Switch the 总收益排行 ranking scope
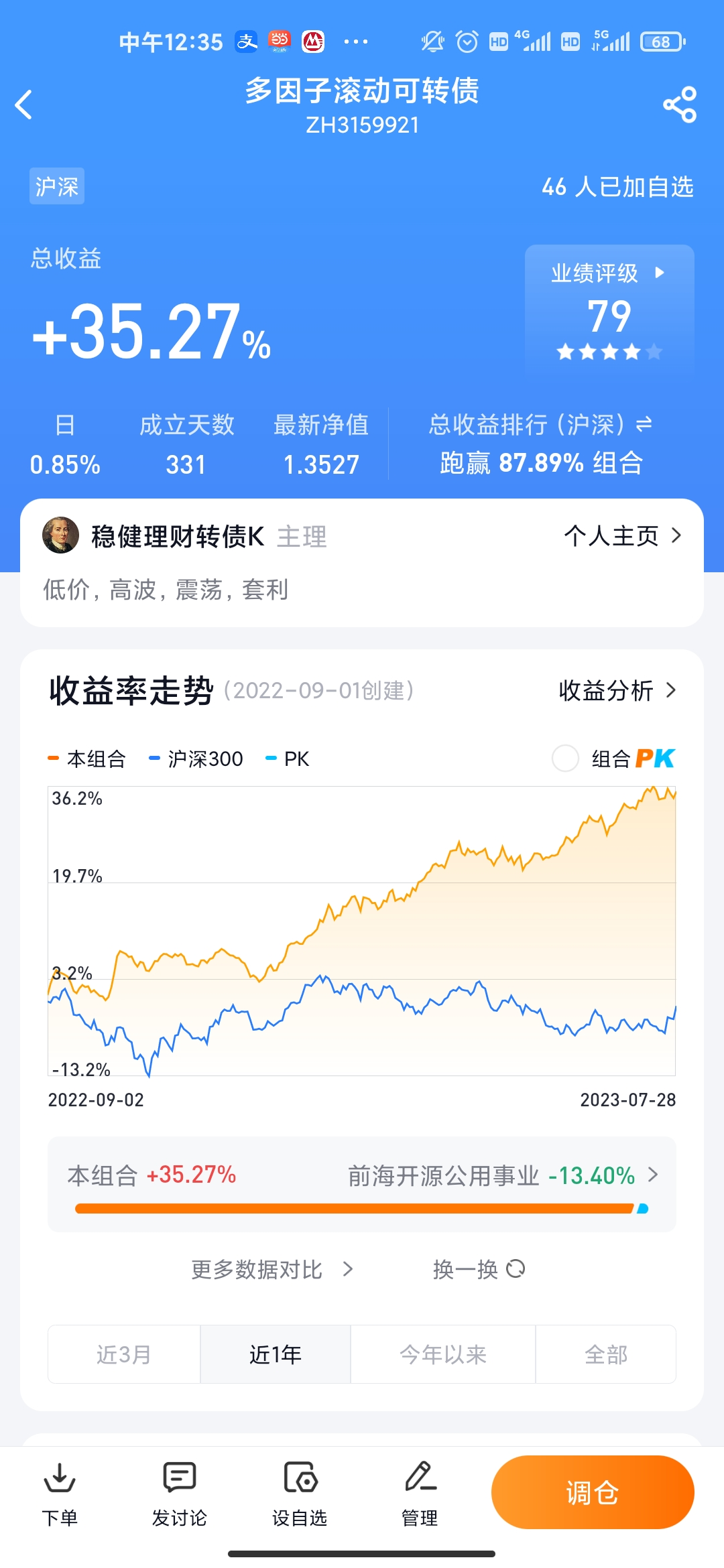724x1568 pixels. coord(644,424)
